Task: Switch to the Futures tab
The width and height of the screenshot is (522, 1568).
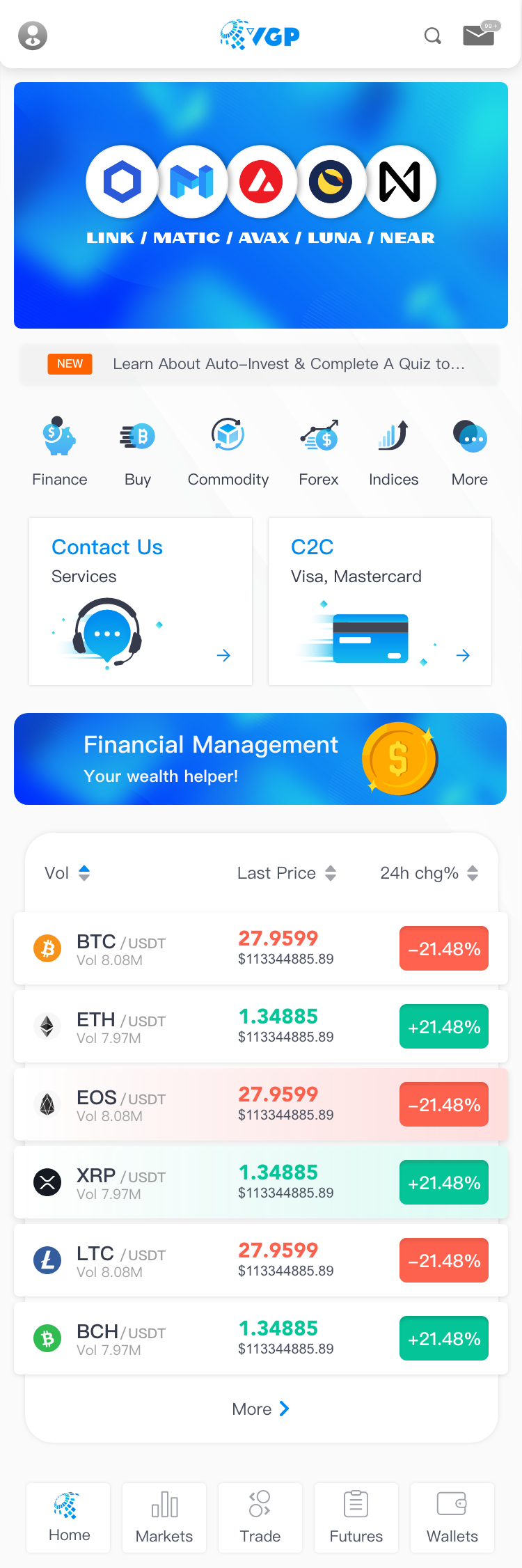Action: (356, 1518)
